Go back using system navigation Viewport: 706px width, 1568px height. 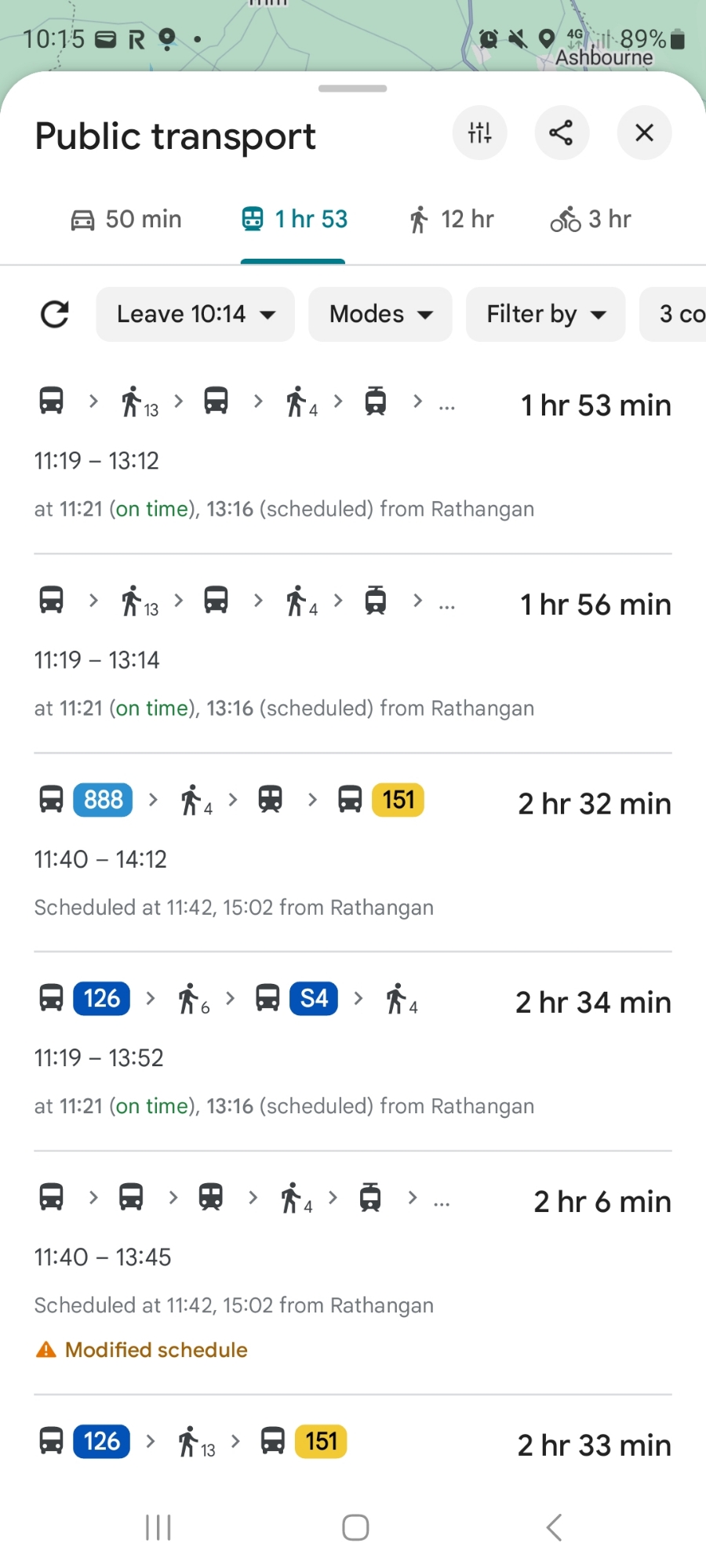(554, 1527)
